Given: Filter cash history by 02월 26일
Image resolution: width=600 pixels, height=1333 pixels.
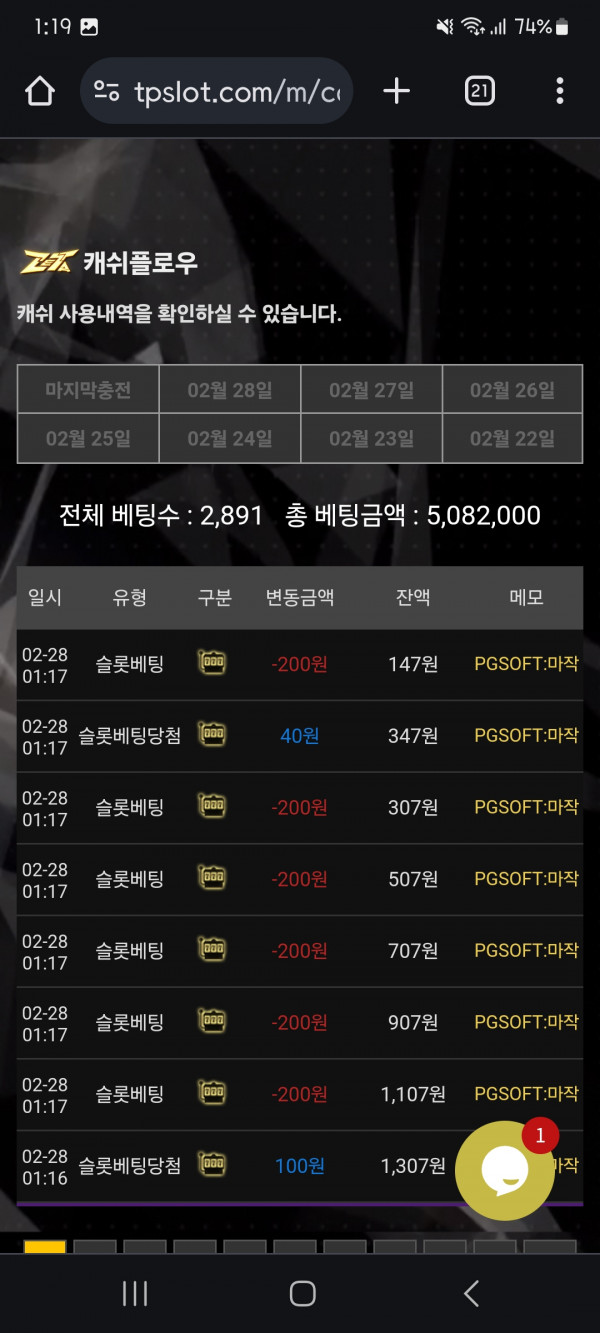Looking at the screenshot, I should click(512, 390).
